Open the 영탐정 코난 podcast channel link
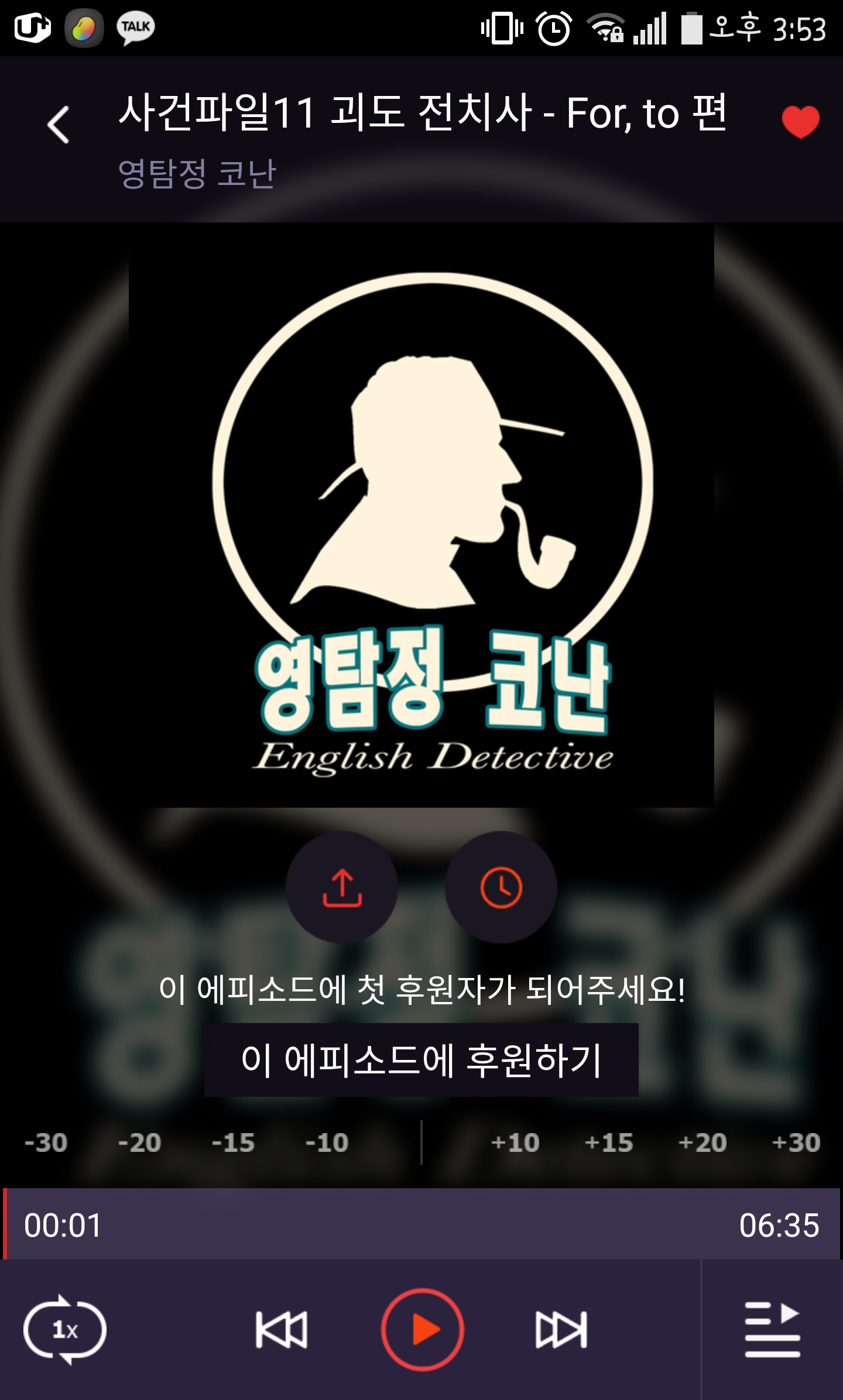 (197, 174)
